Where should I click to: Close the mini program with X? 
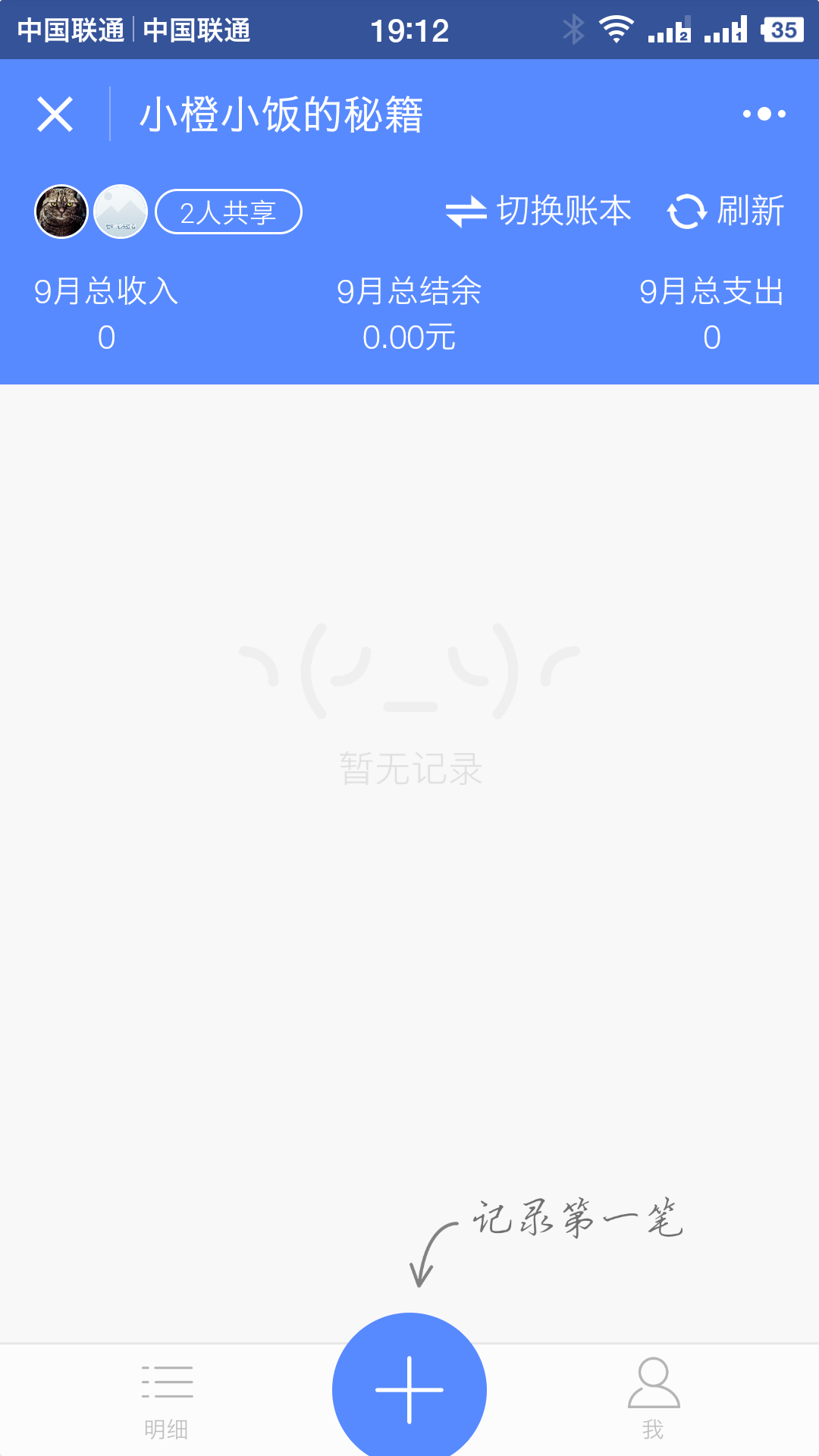click(x=55, y=115)
